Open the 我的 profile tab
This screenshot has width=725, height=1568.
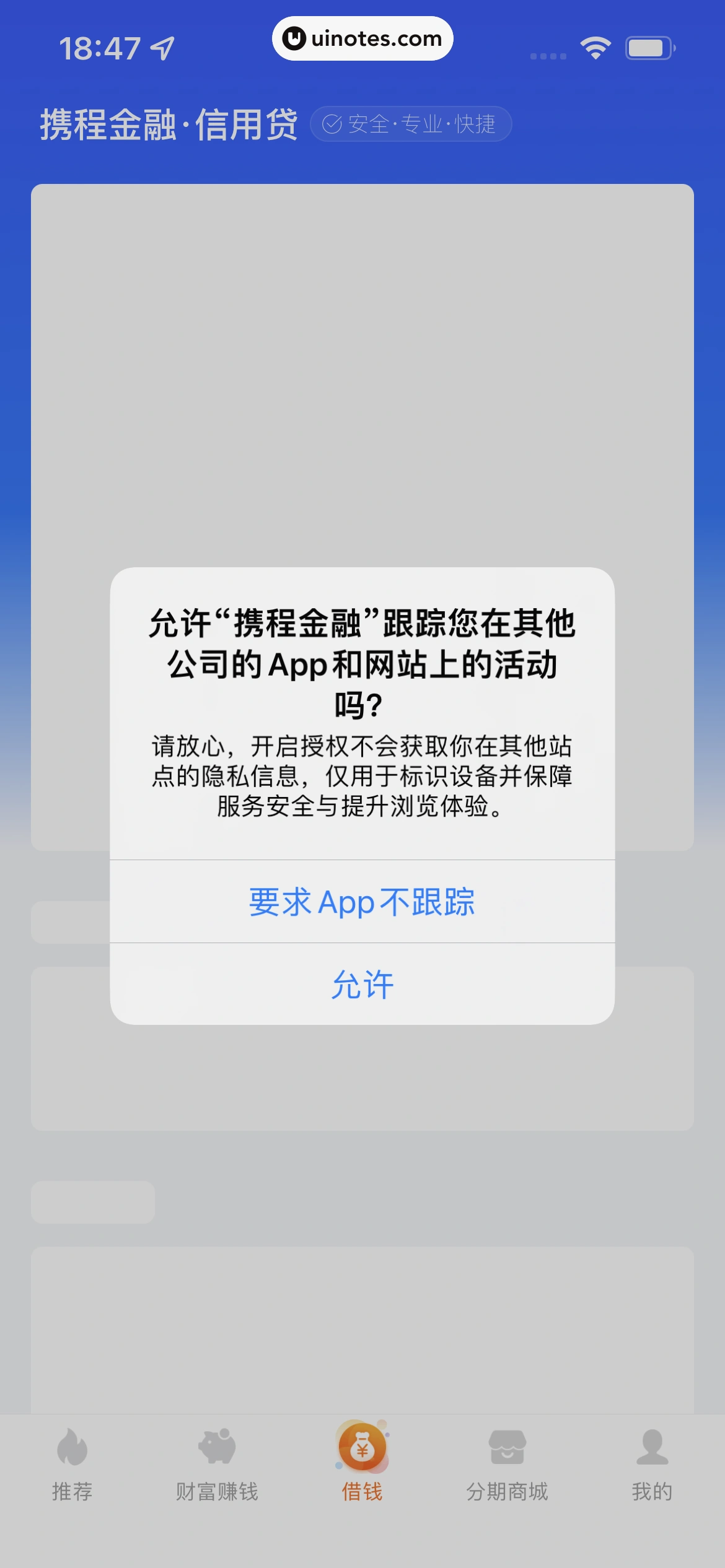pyautogui.click(x=652, y=1465)
